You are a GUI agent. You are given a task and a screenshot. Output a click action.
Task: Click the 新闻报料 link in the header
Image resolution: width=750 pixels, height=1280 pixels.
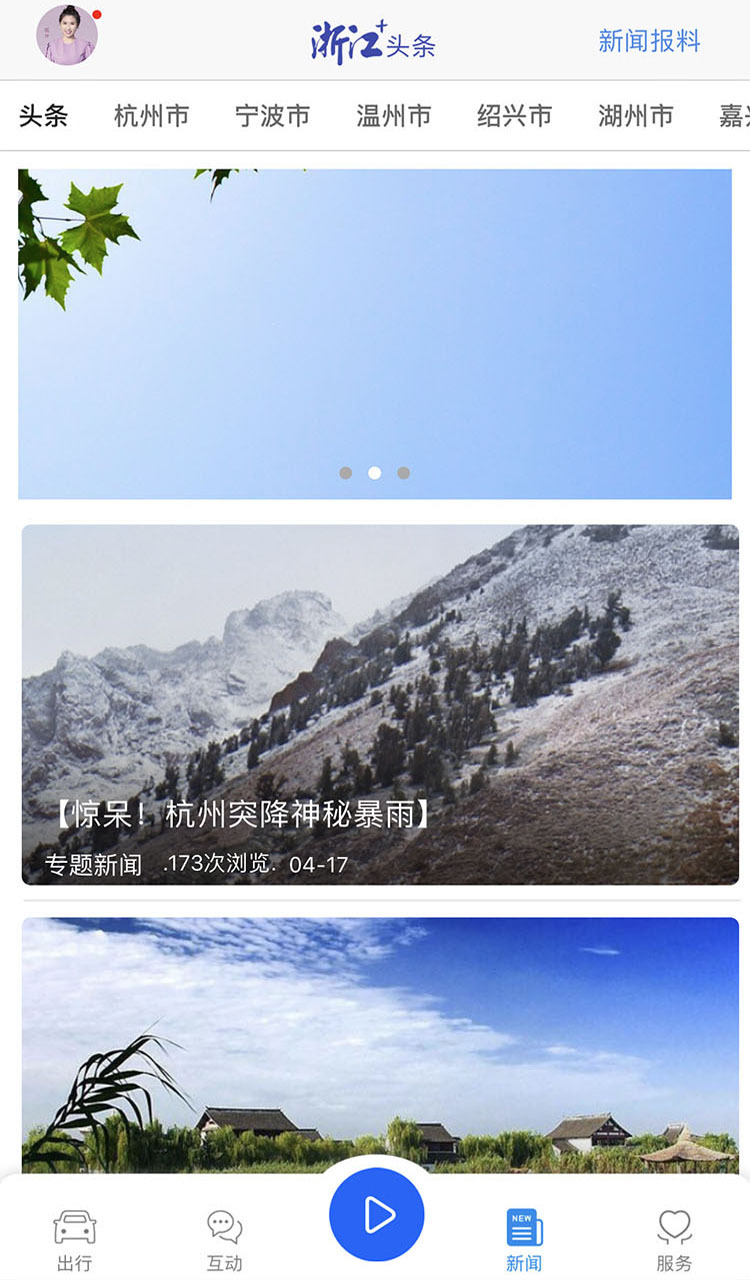click(x=649, y=41)
